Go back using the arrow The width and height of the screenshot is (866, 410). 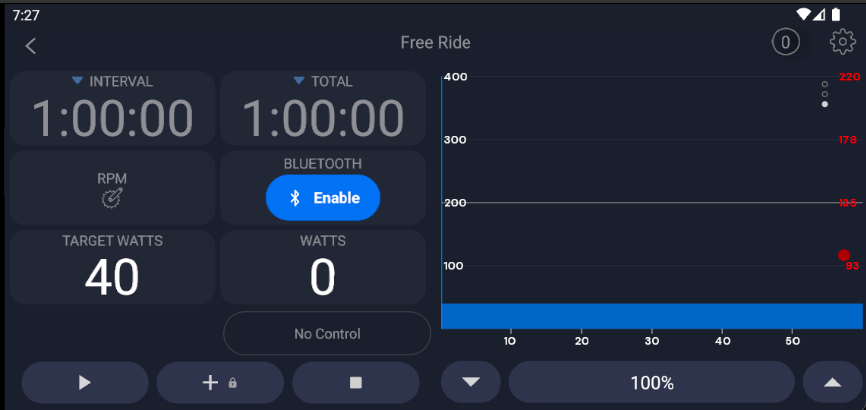pyautogui.click(x=31, y=45)
